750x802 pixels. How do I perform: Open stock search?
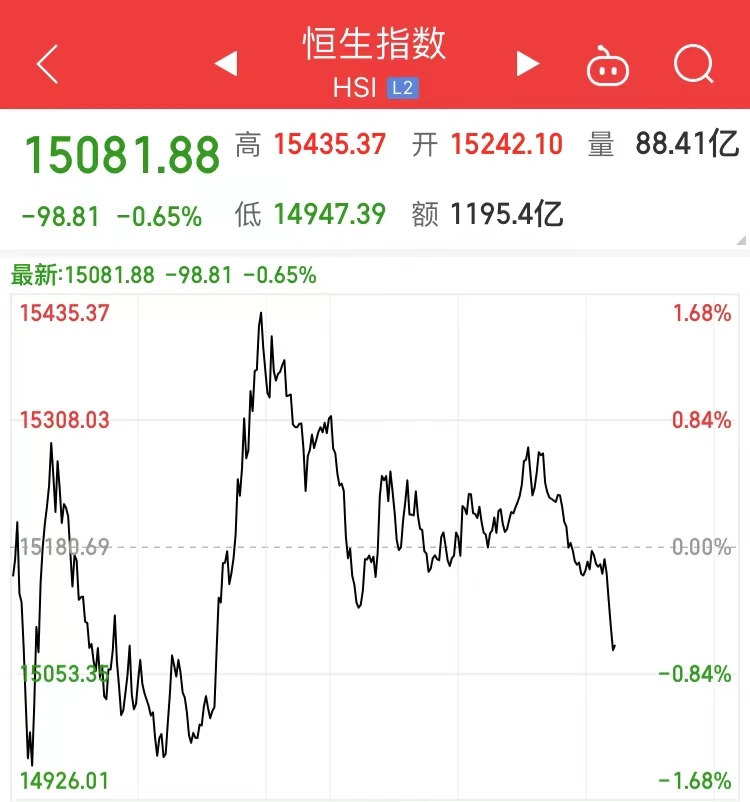[x=693, y=65]
